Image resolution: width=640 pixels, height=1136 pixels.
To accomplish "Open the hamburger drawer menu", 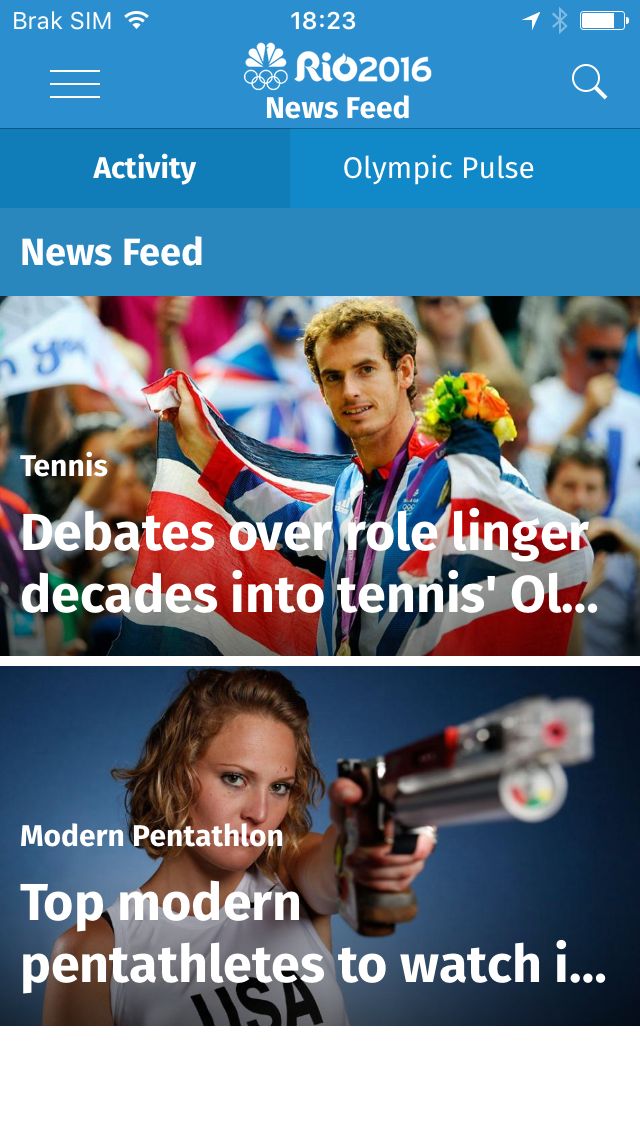I will 75,83.
